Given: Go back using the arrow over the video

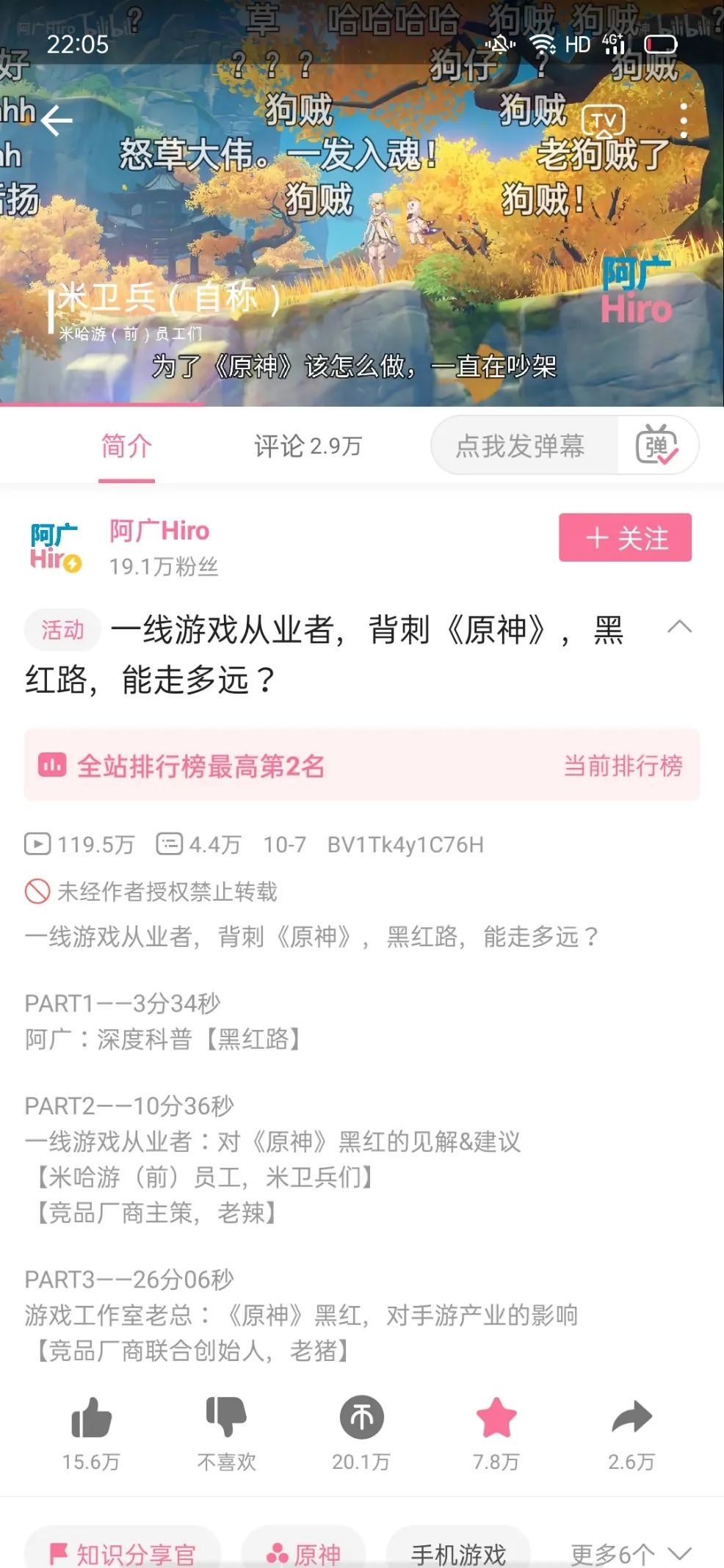Looking at the screenshot, I should (57, 121).
